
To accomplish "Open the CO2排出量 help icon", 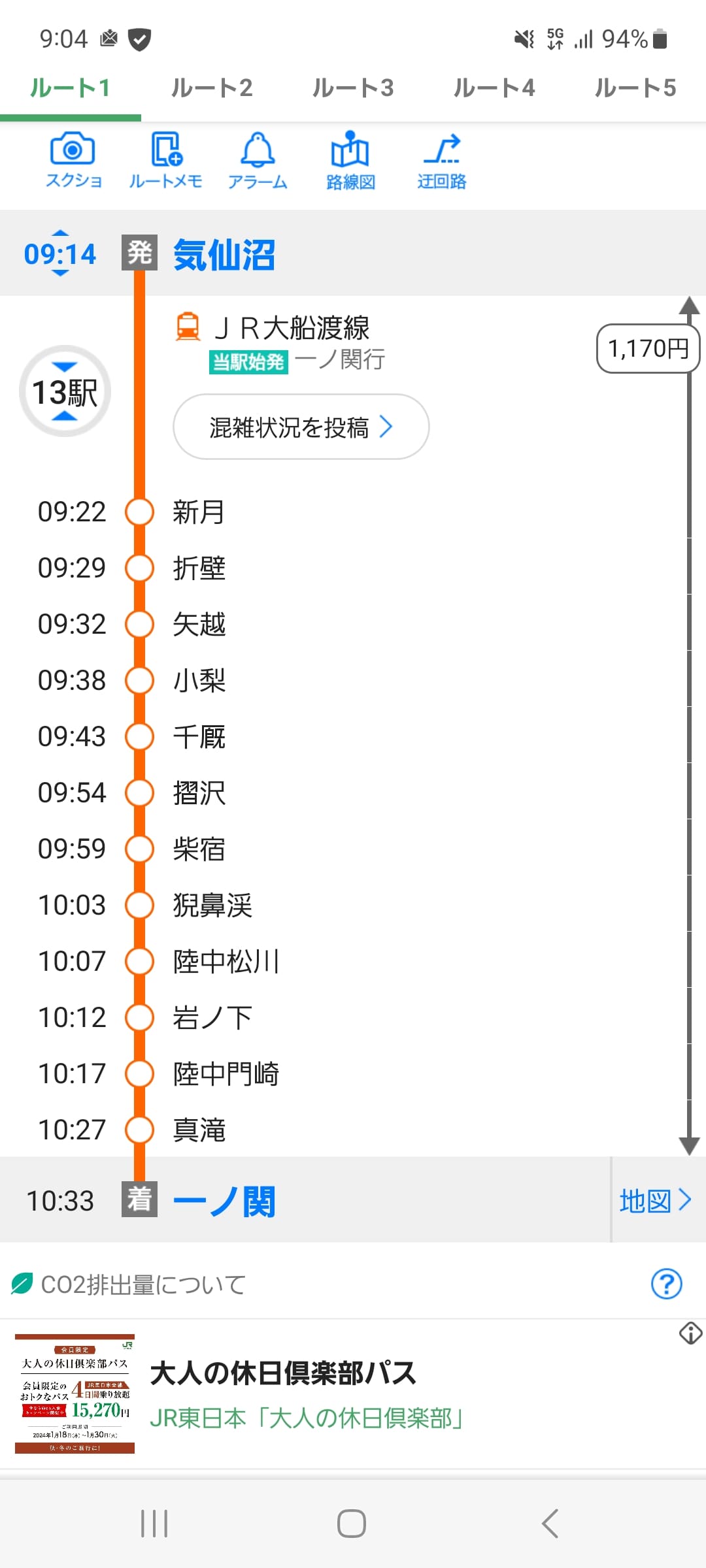I will [666, 1284].
